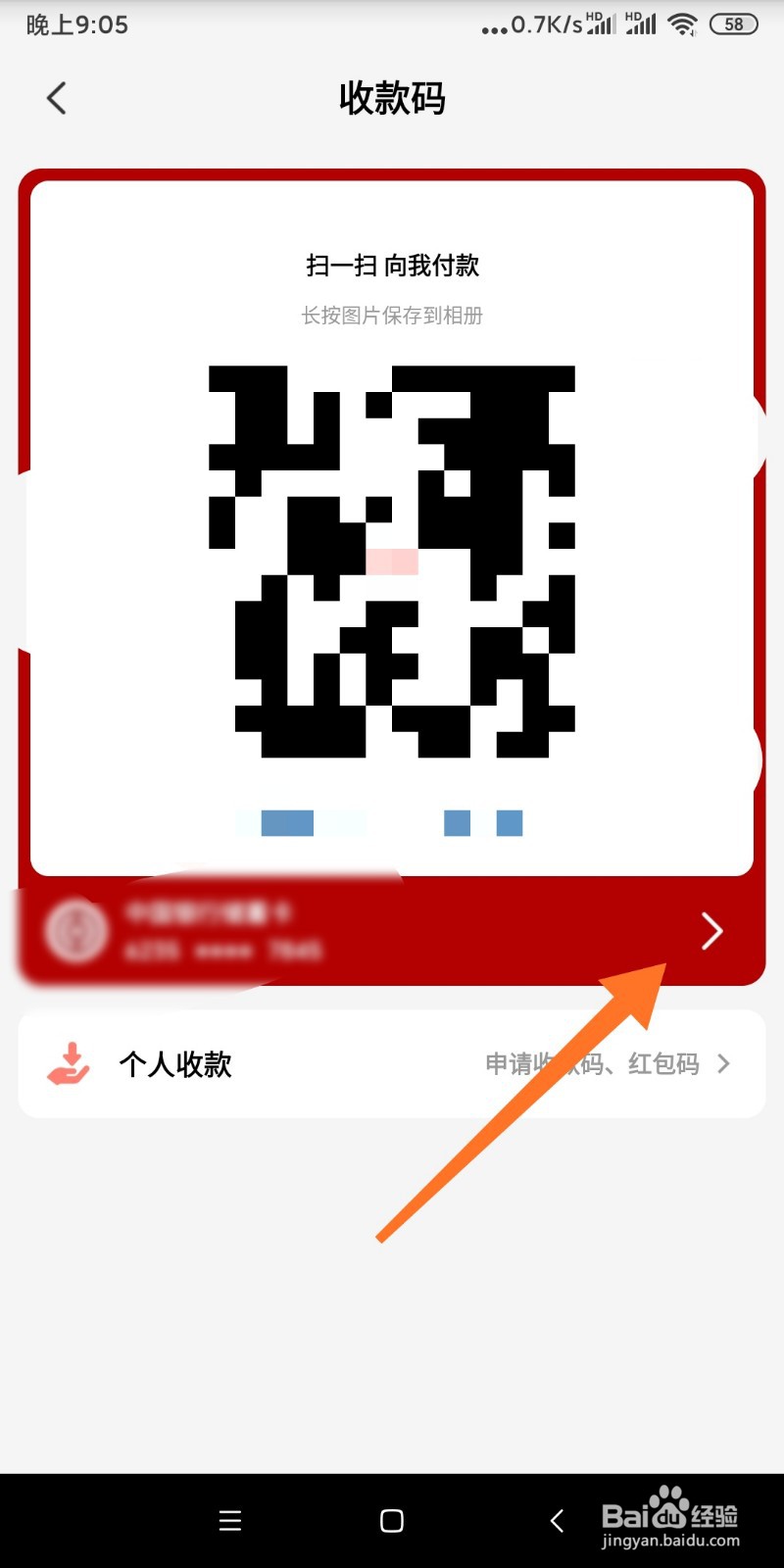Tap the back arrow to exit 收款码

tap(56, 98)
